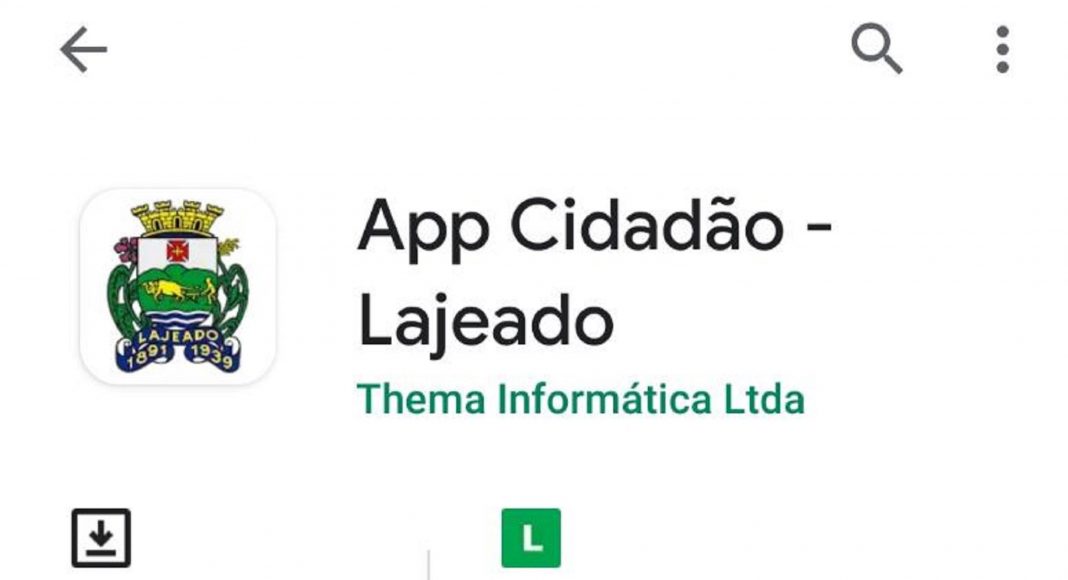Open the search magnifier icon

coord(876,49)
